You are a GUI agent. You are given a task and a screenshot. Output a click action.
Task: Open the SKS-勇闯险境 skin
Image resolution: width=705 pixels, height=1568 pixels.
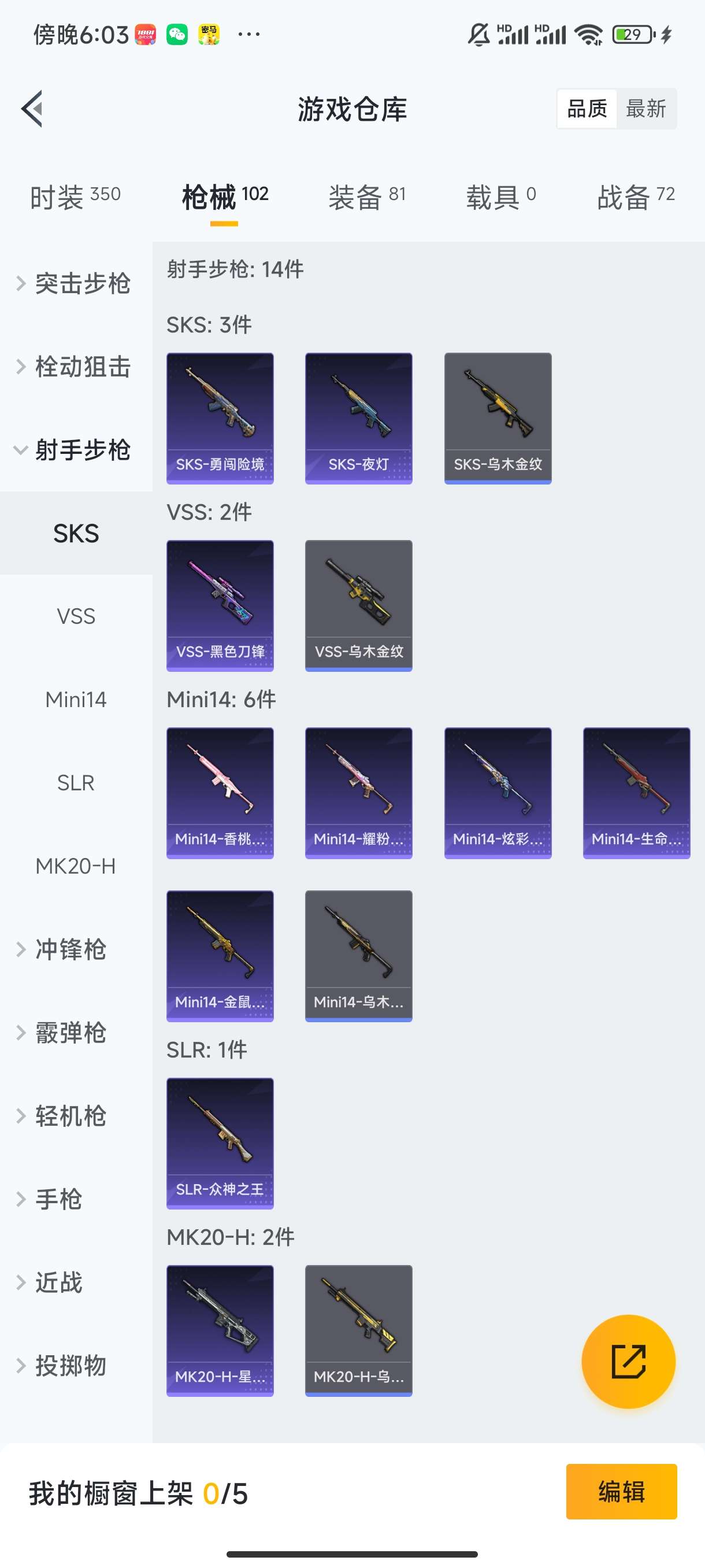coord(220,418)
